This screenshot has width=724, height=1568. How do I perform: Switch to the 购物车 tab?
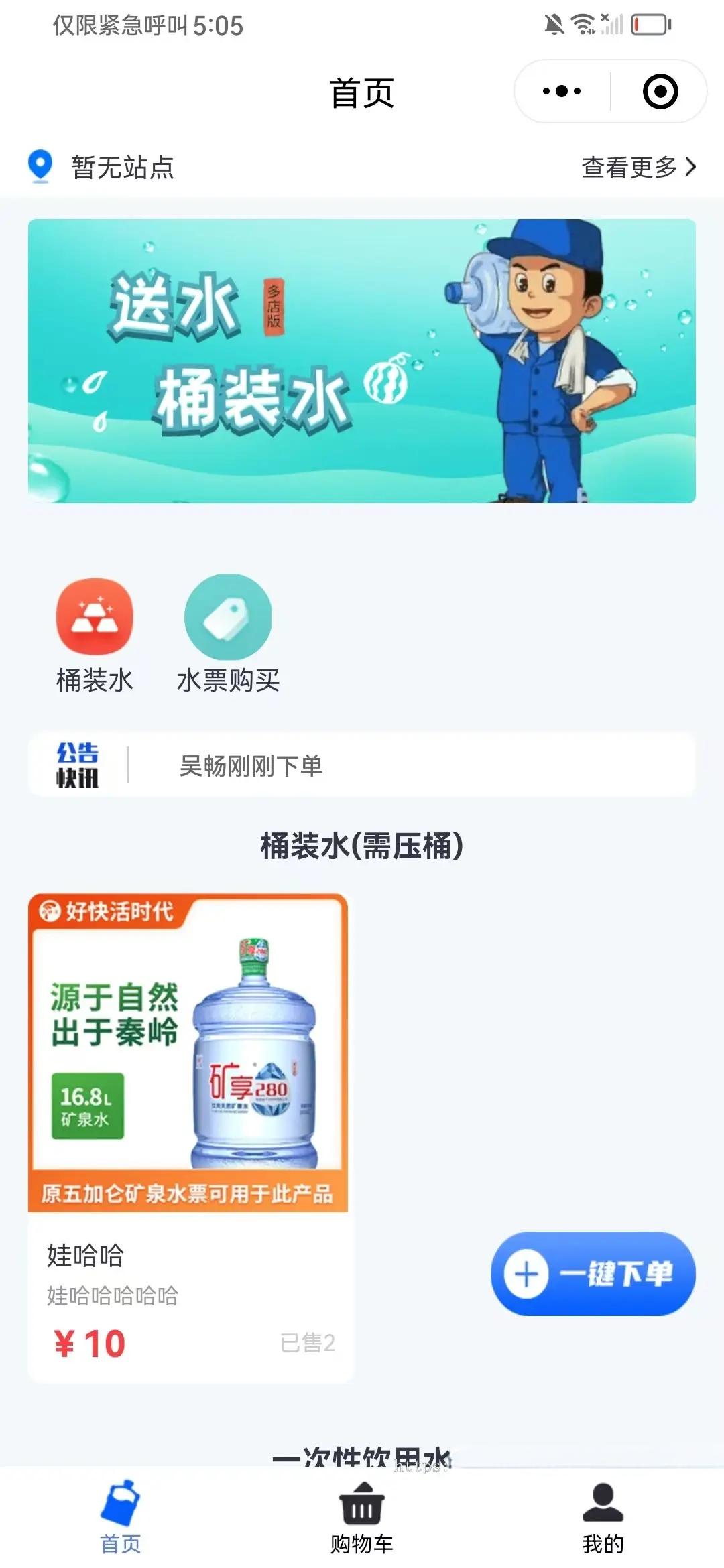point(361,1518)
